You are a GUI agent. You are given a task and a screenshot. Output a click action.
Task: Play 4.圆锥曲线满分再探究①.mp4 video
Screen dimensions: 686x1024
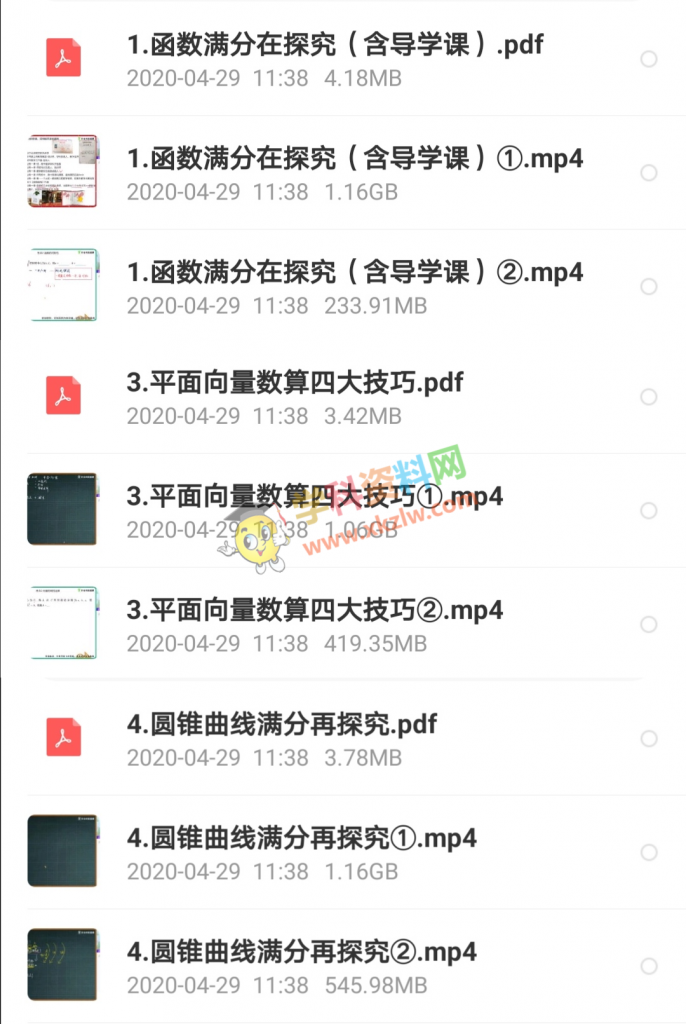pos(301,838)
